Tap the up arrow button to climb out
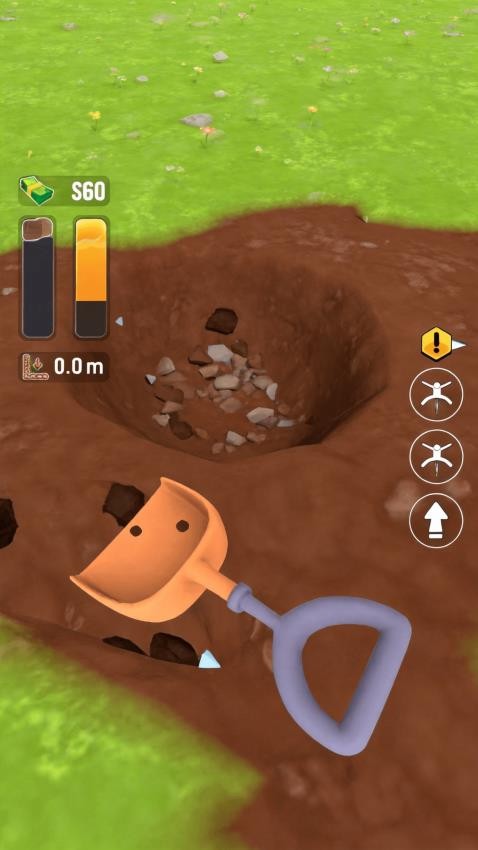This screenshot has height=850, width=478. pos(436,520)
